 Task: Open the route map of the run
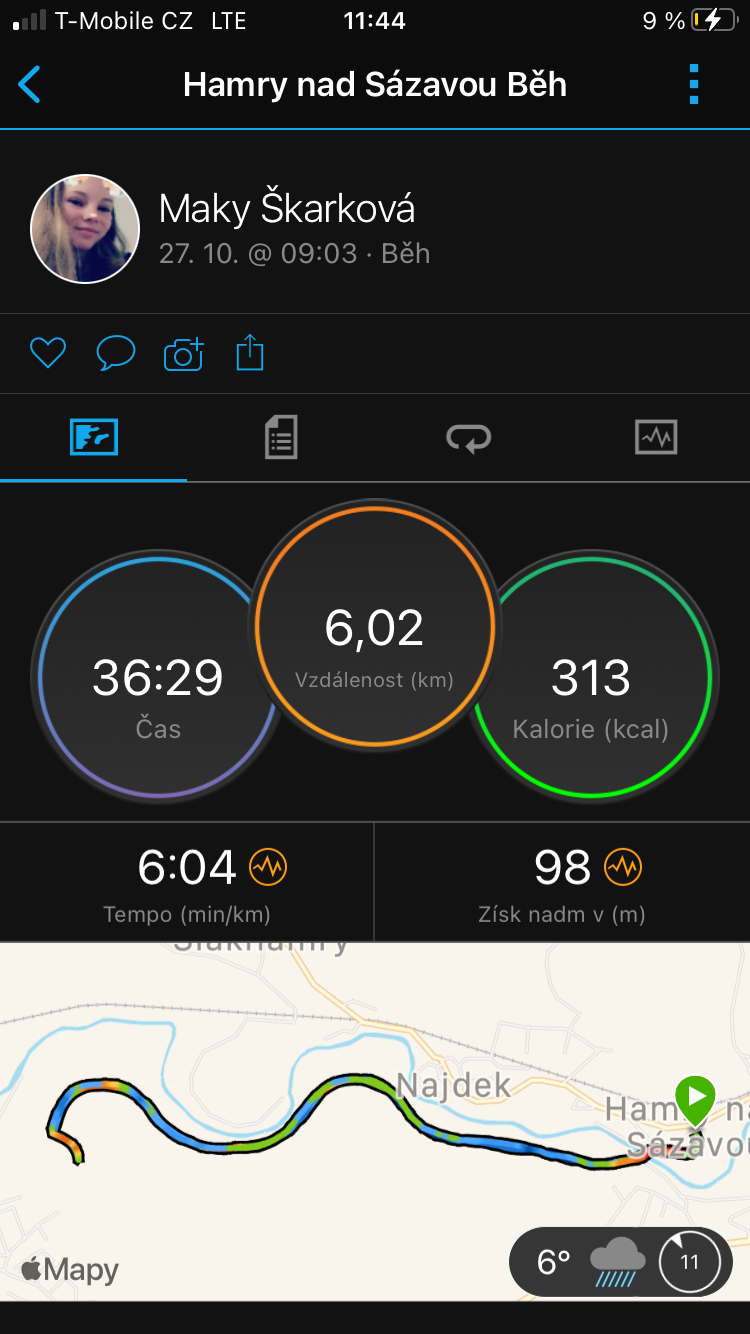375,1121
